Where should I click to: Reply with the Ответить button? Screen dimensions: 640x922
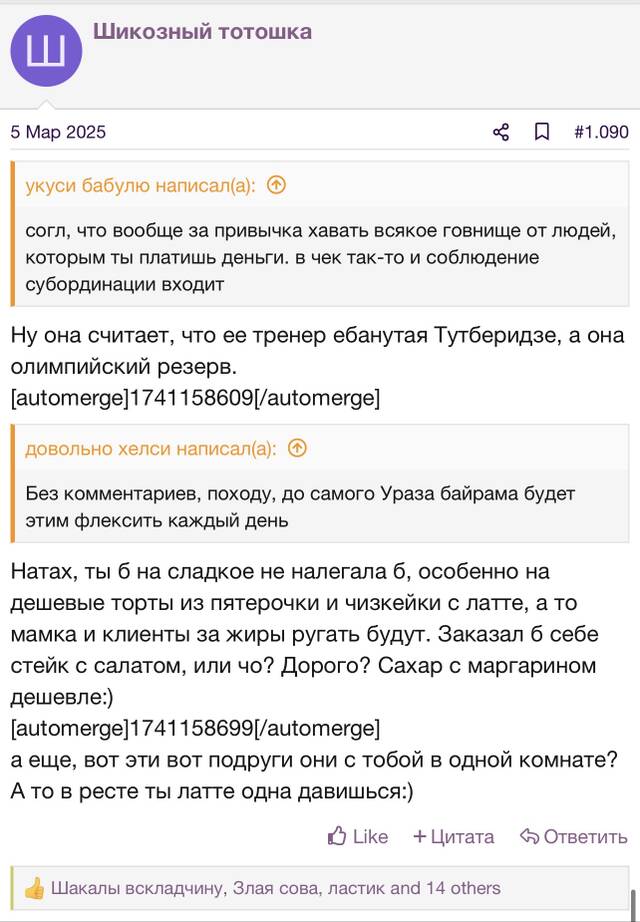click(574, 836)
